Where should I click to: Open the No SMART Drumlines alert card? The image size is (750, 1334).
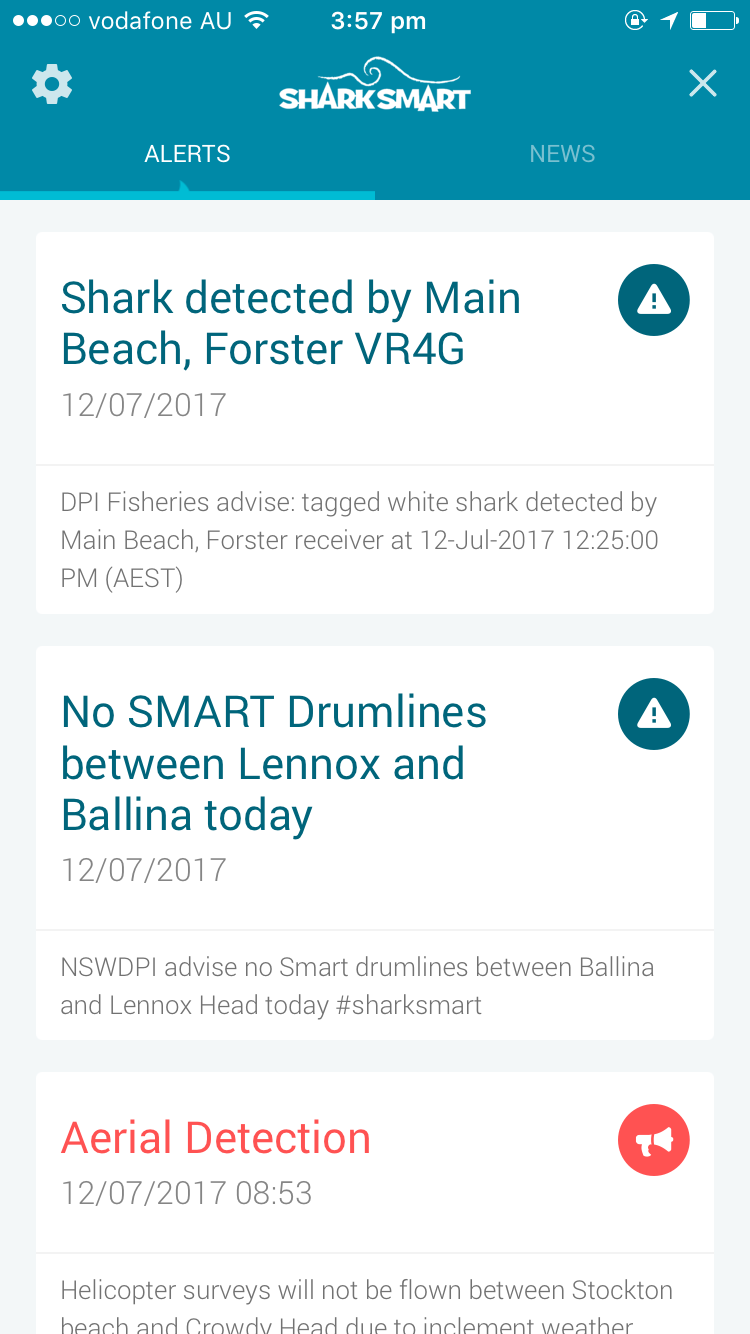(x=274, y=764)
